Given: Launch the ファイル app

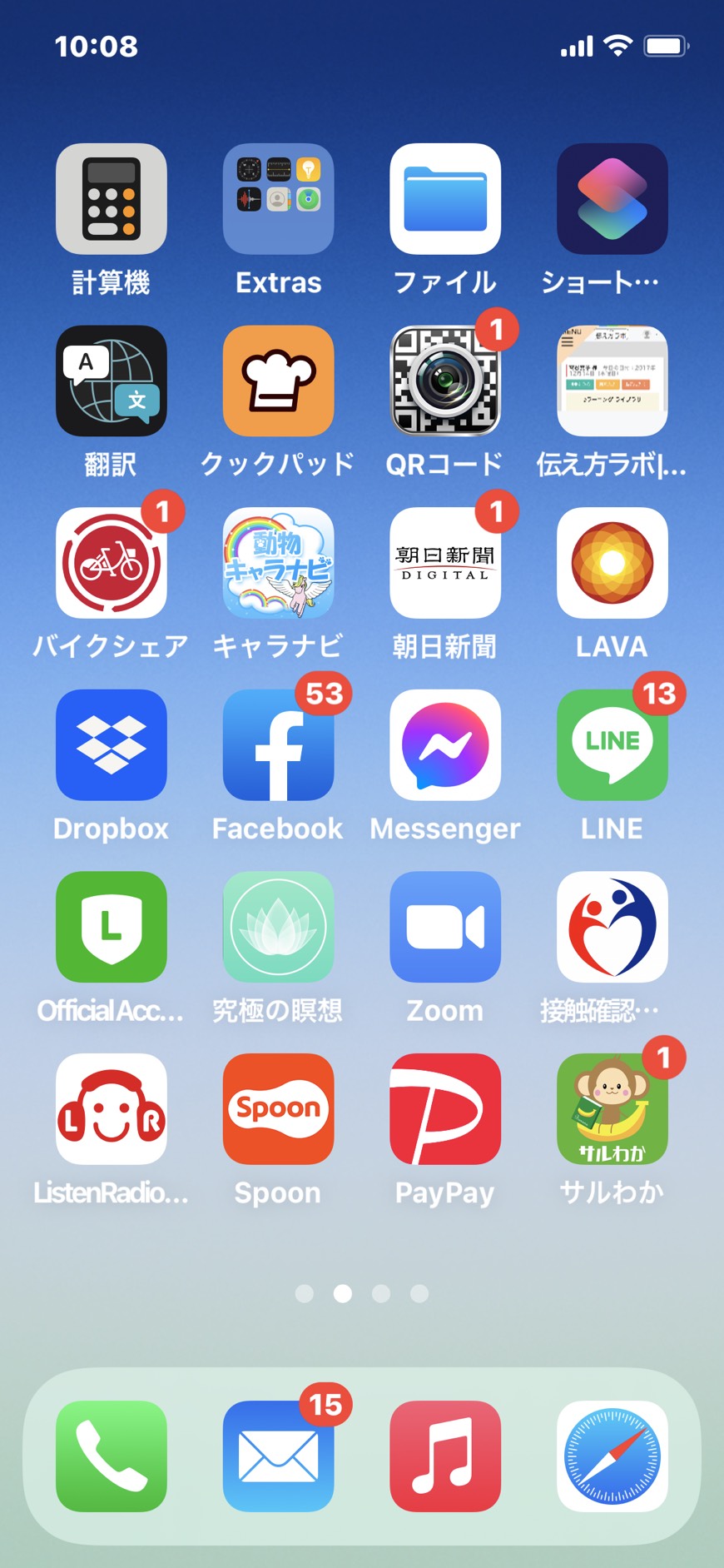Looking at the screenshot, I should coord(445,199).
